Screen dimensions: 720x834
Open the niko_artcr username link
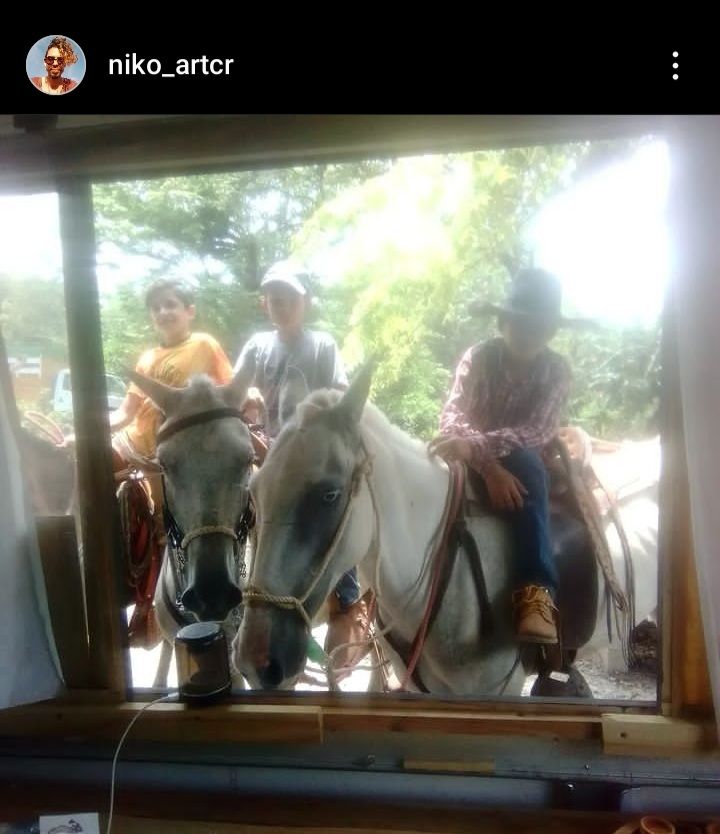[x=170, y=66]
